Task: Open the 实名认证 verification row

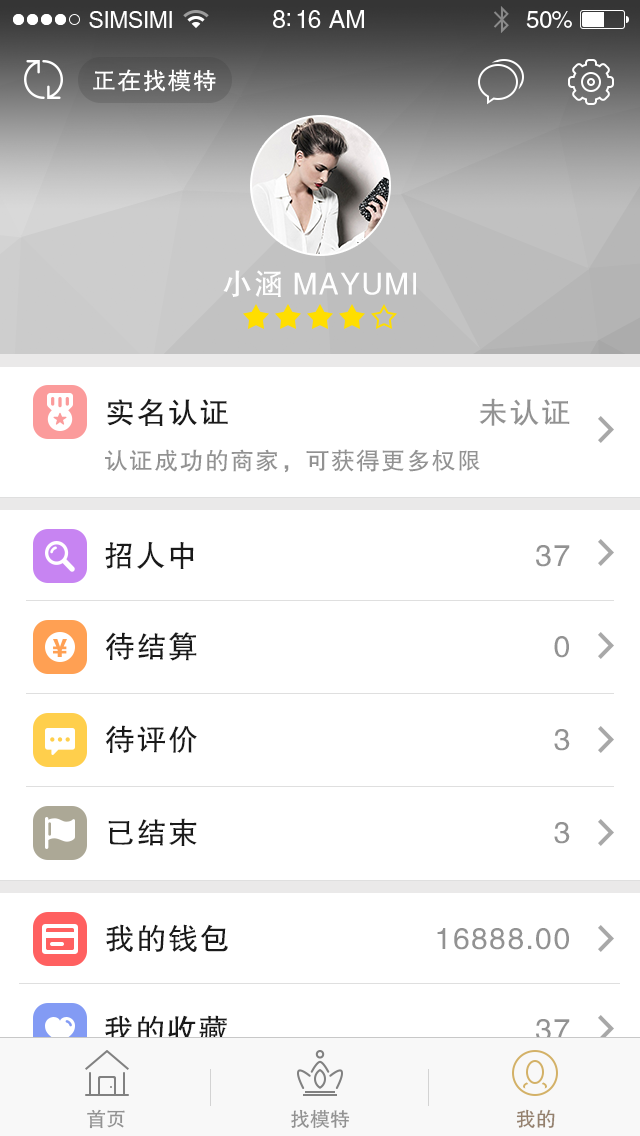Action: pyautogui.click(x=320, y=431)
